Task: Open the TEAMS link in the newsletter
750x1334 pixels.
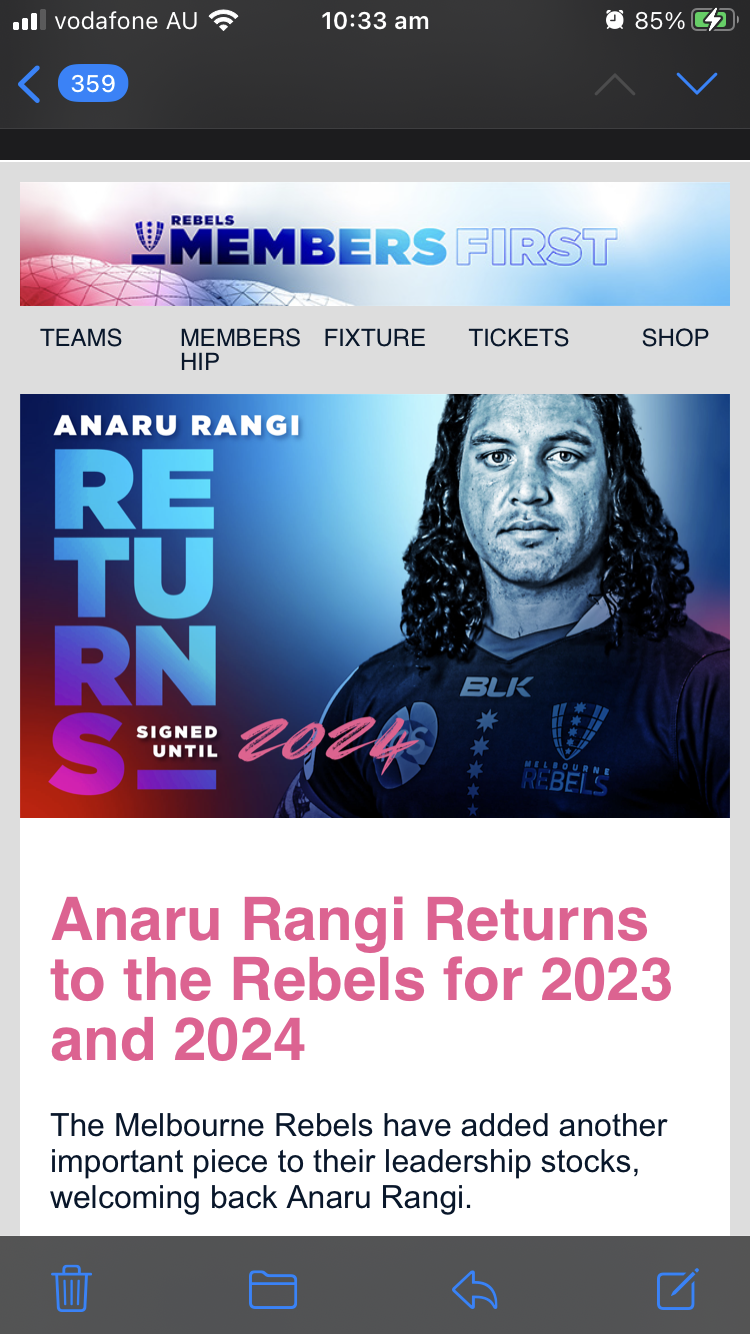Action: (x=81, y=338)
